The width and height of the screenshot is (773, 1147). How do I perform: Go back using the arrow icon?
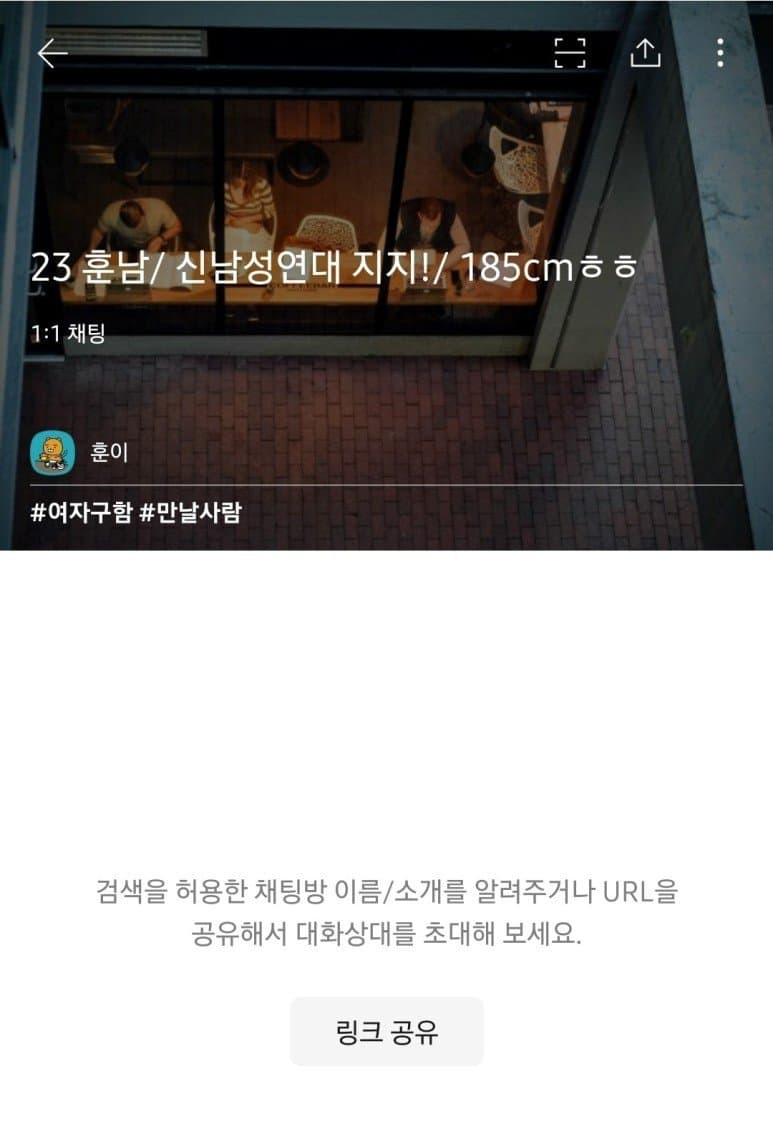tap(52, 53)
